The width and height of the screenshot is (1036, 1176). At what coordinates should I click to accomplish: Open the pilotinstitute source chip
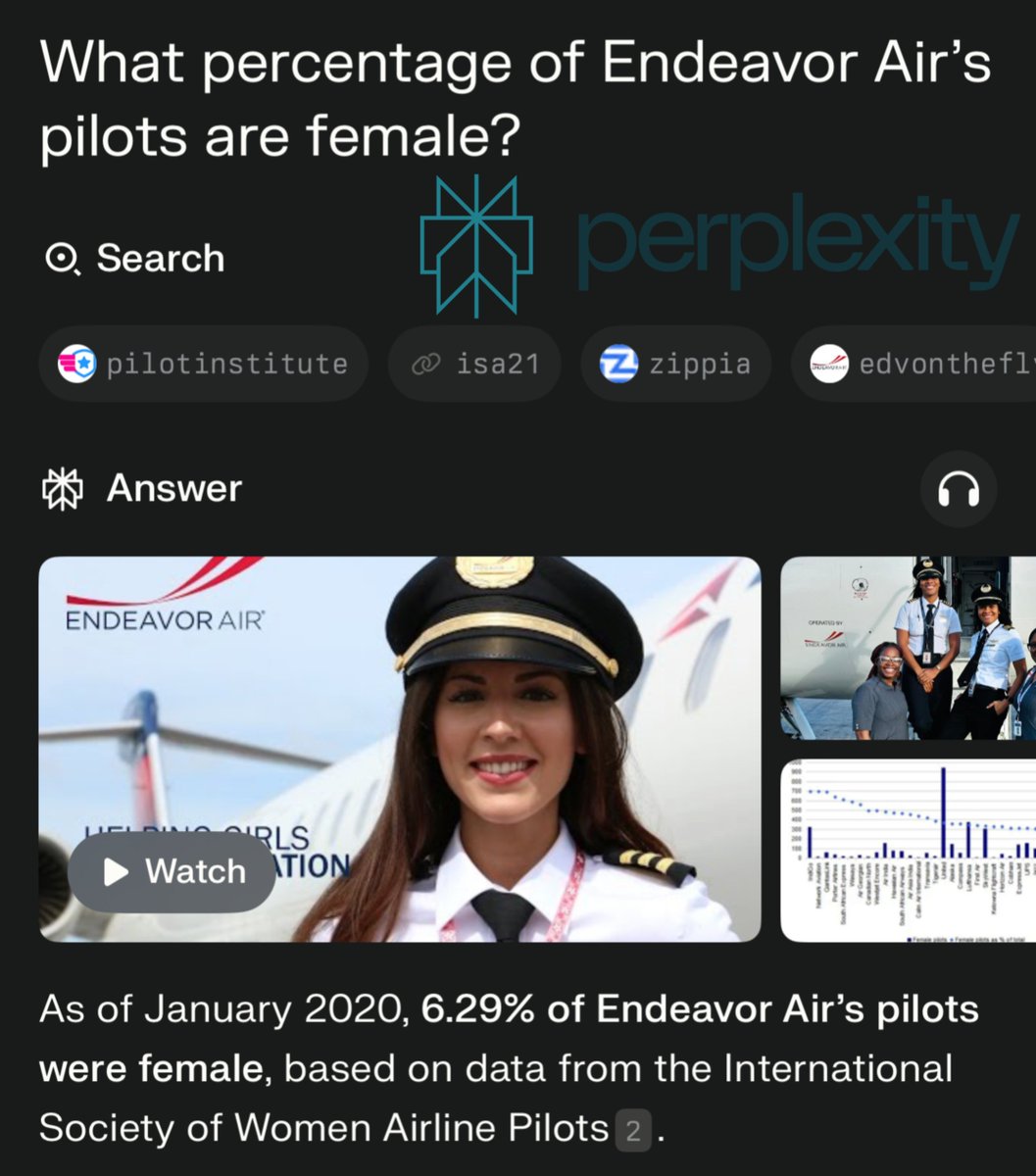[203, 365]
